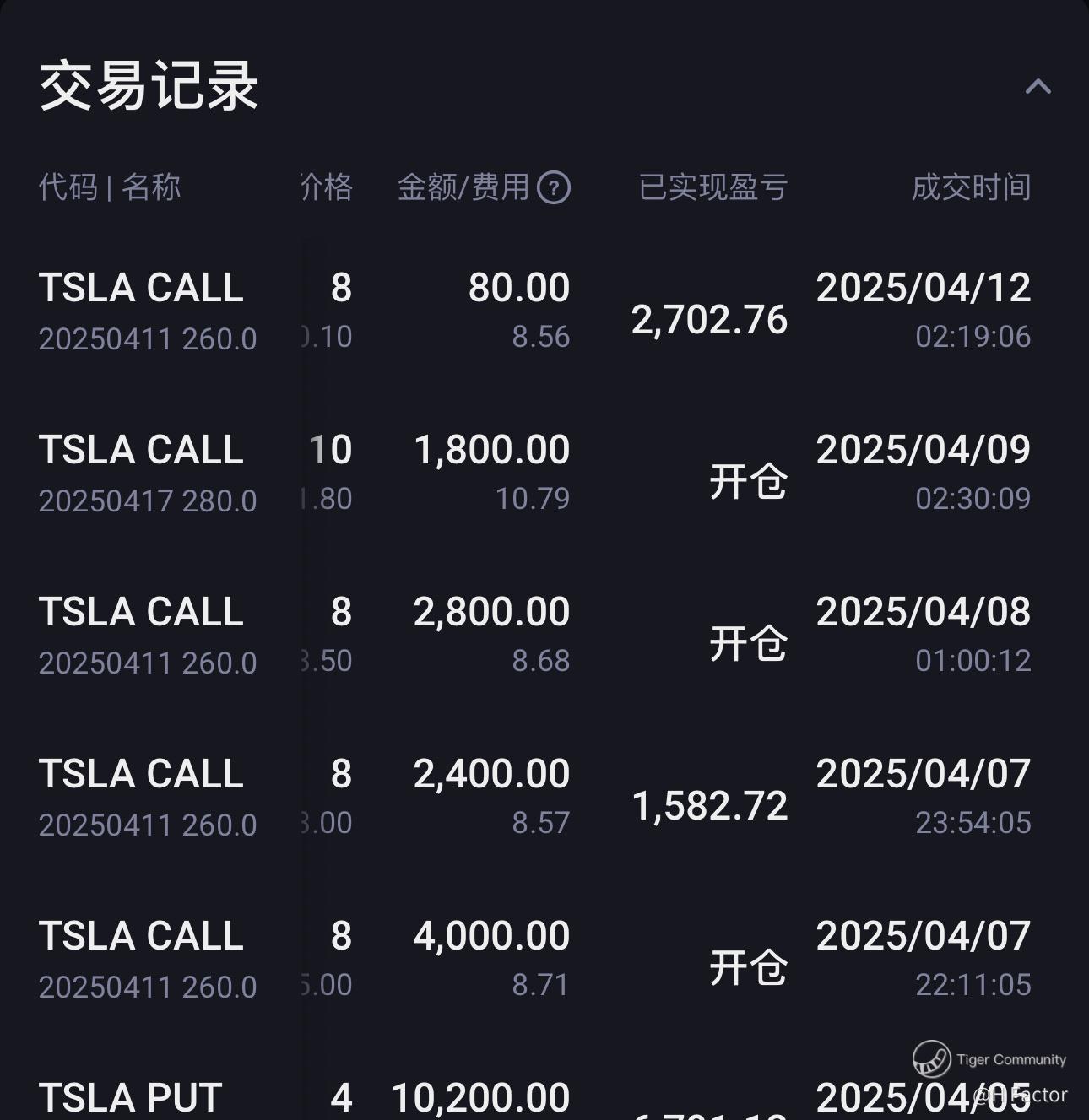Viewport: 1089px width, 1120px height.
Task: Collapse the 交易记录 section
Action: (1038, 86)
